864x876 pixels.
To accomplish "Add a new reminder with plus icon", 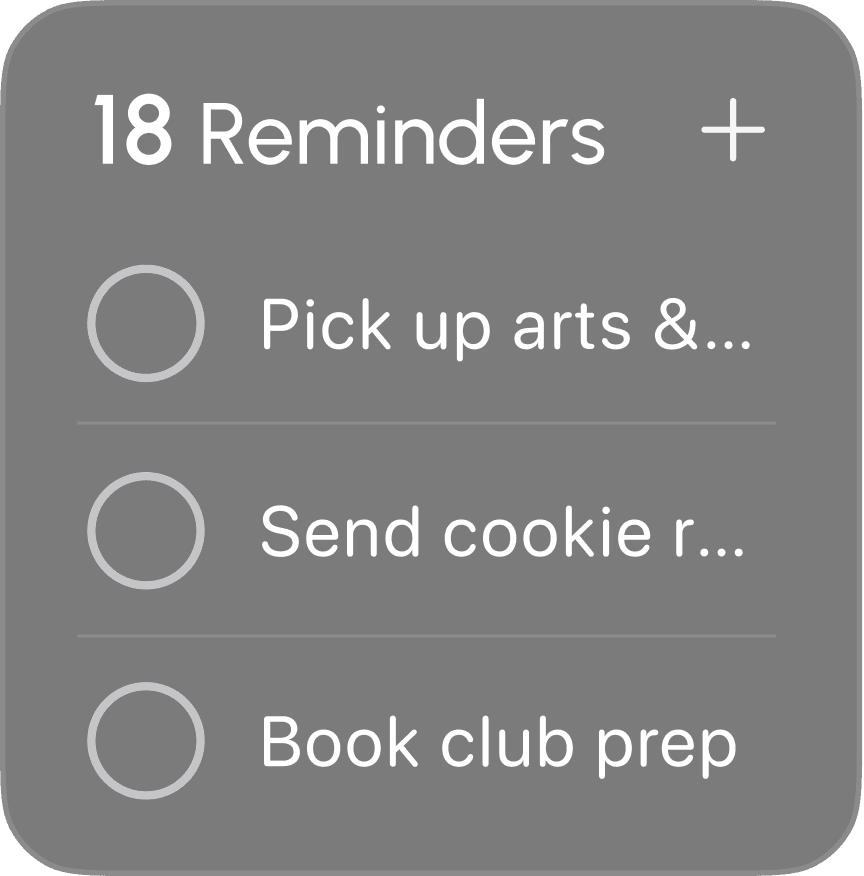I will coord(732,131).
